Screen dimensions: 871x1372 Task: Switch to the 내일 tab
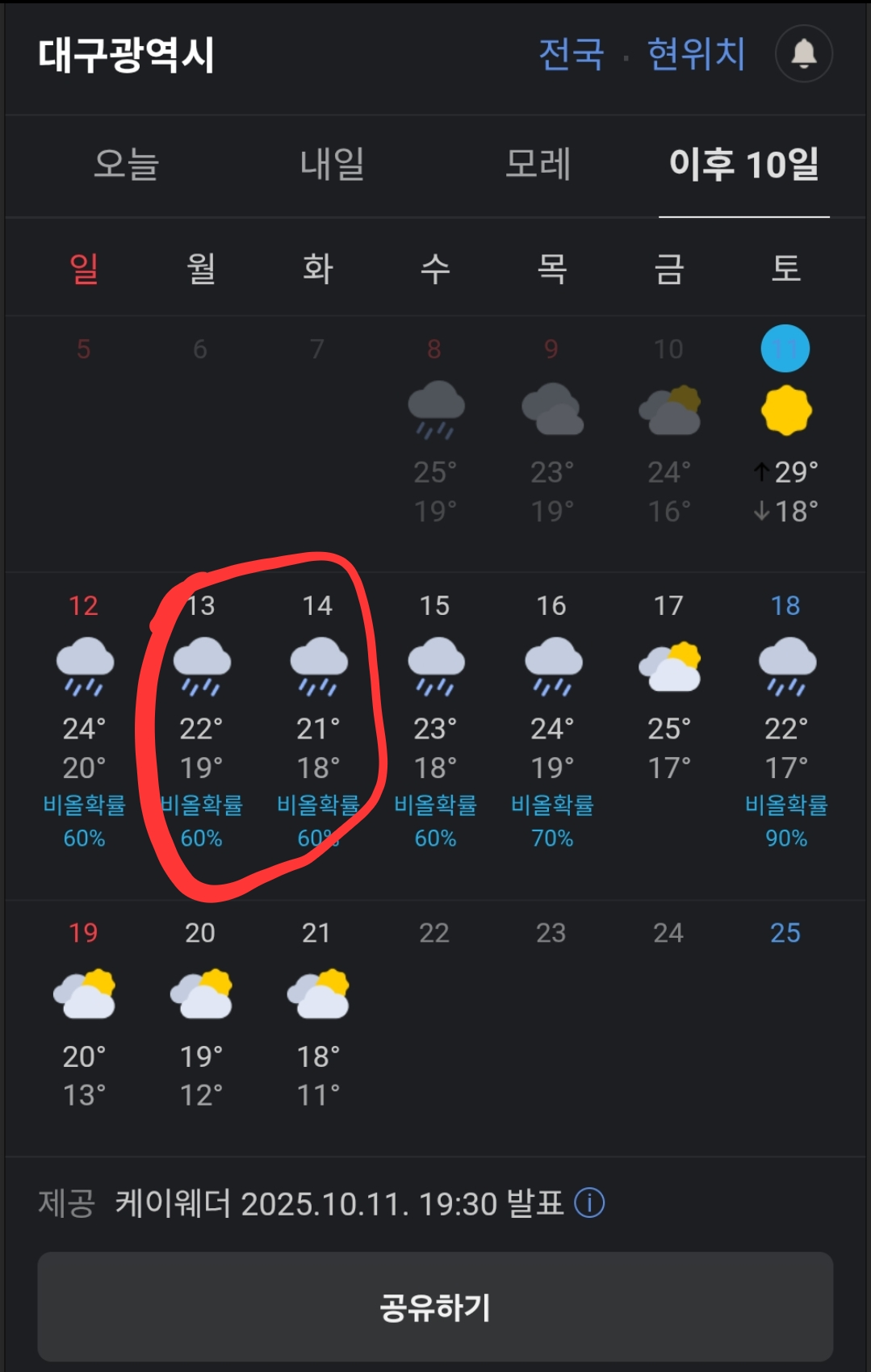point(333,164)
